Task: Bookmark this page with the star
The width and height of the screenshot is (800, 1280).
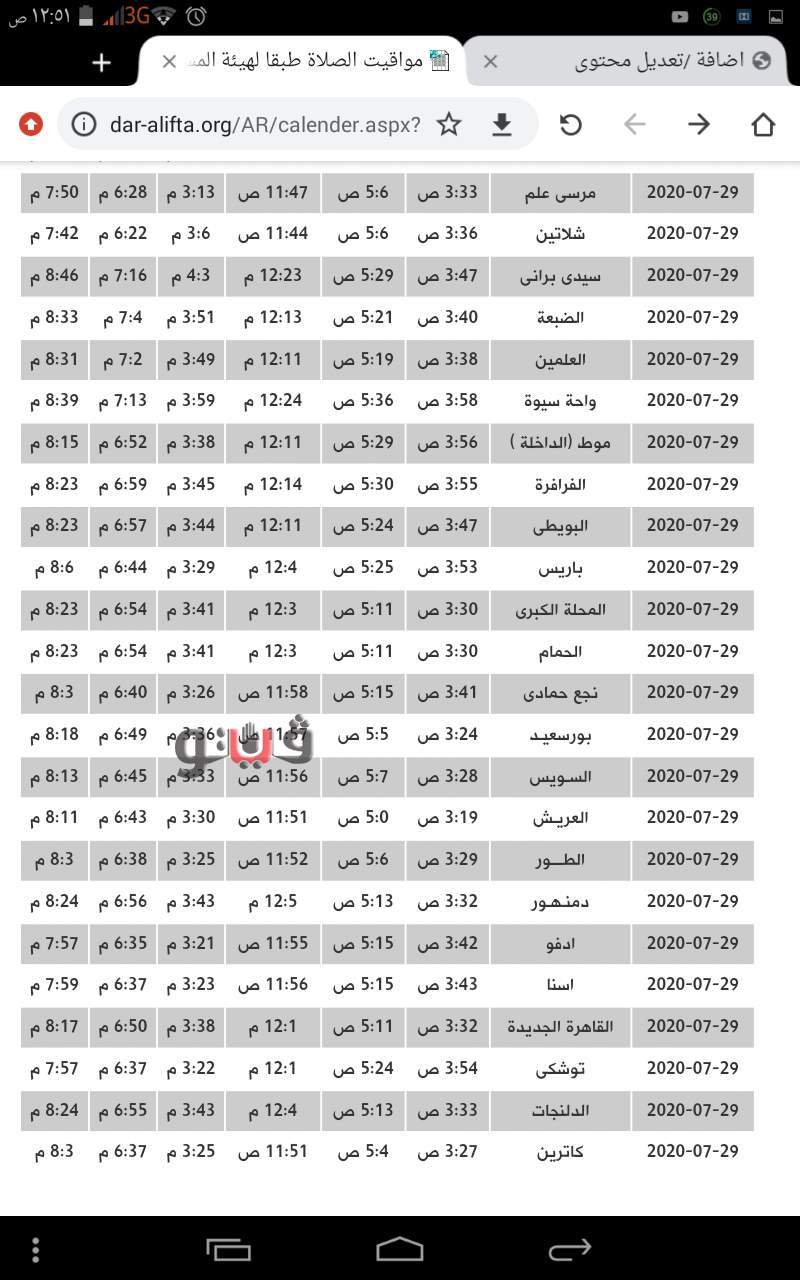Action: pyautogui.click(x=449, y=124)
